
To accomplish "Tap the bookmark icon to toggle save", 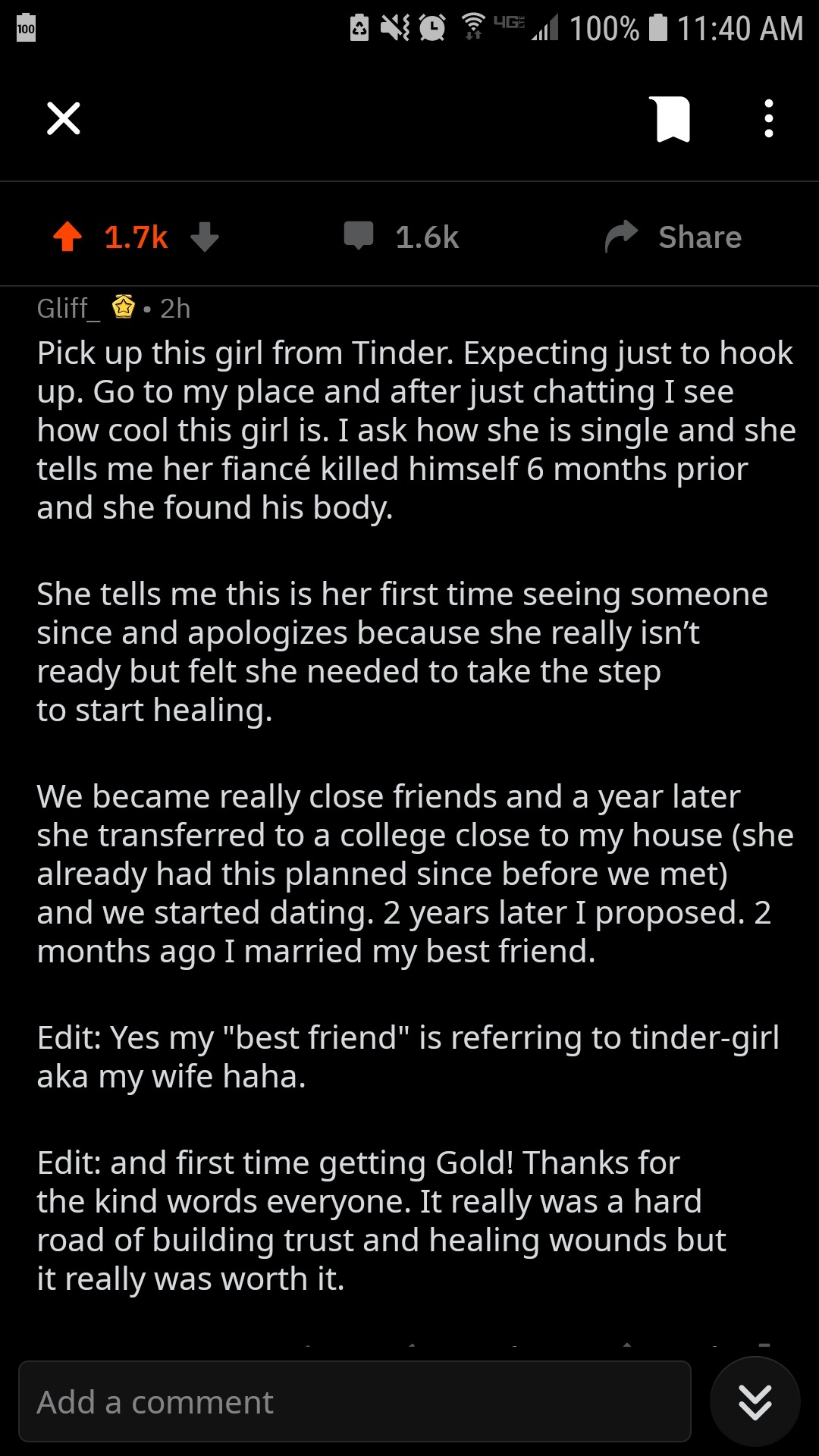I will tap(673, 119).
